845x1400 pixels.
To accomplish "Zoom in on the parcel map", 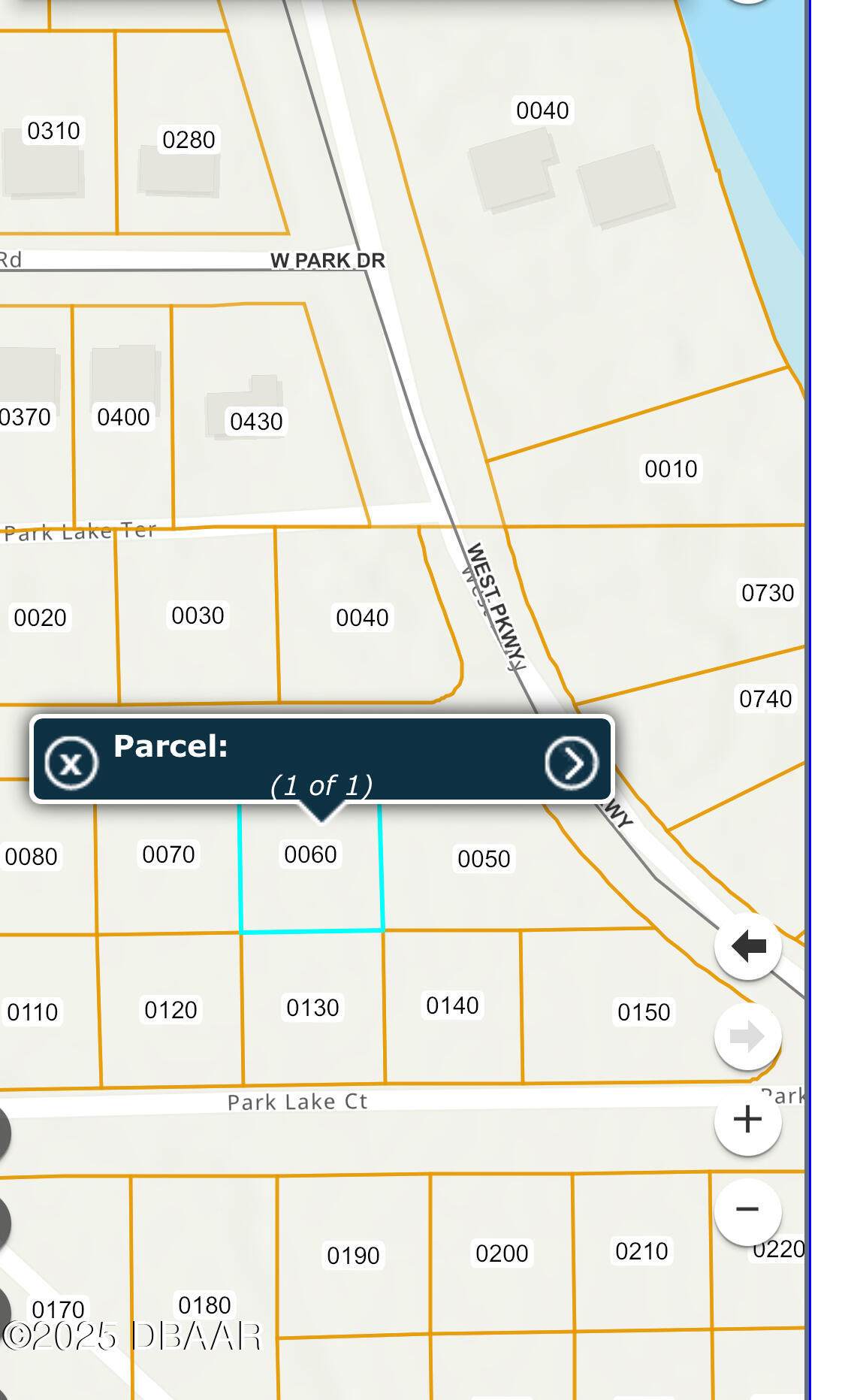I will click(x=747, y=1120).
